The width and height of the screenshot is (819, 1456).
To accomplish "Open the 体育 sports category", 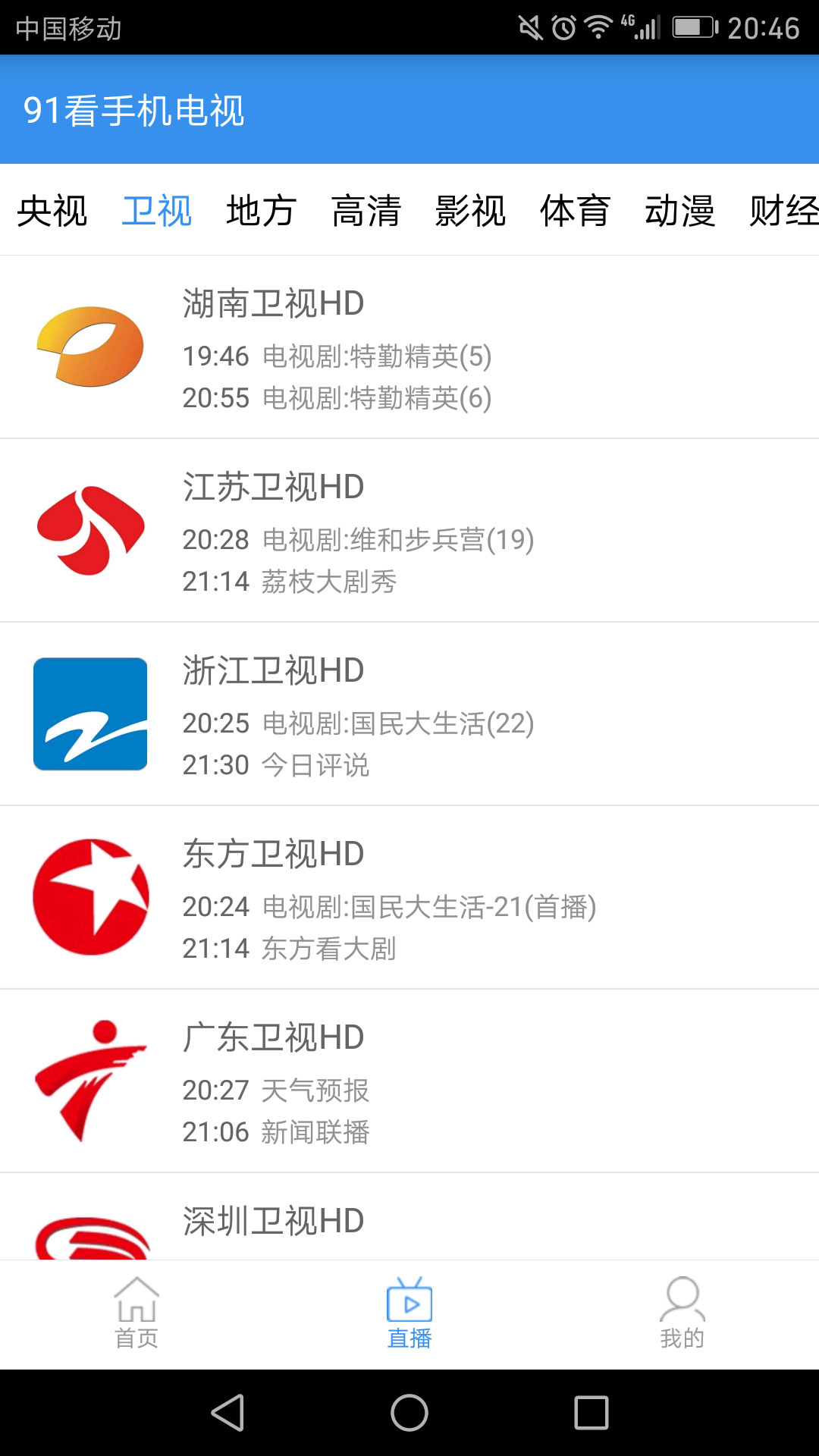I will point(576,212).
